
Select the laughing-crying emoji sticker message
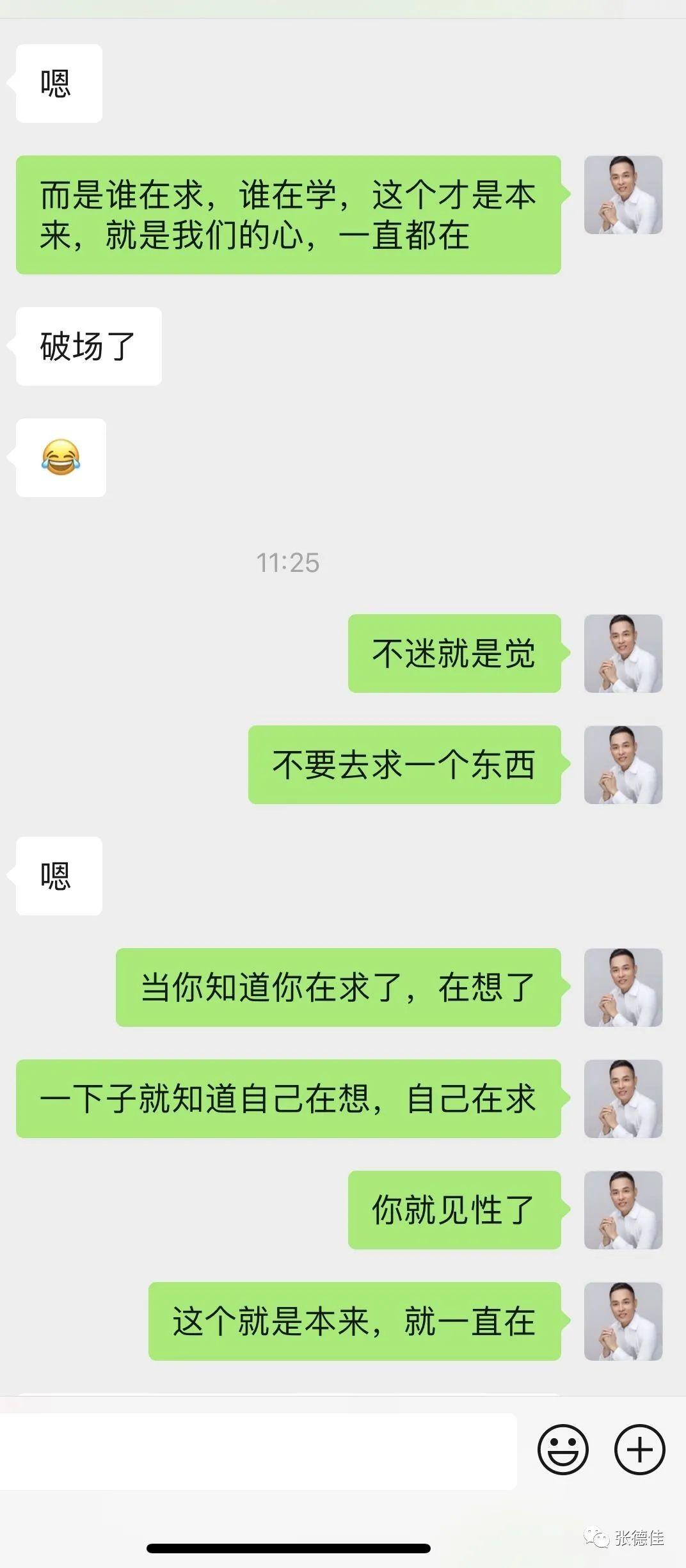pyautogui.click(x=61, y=457)
